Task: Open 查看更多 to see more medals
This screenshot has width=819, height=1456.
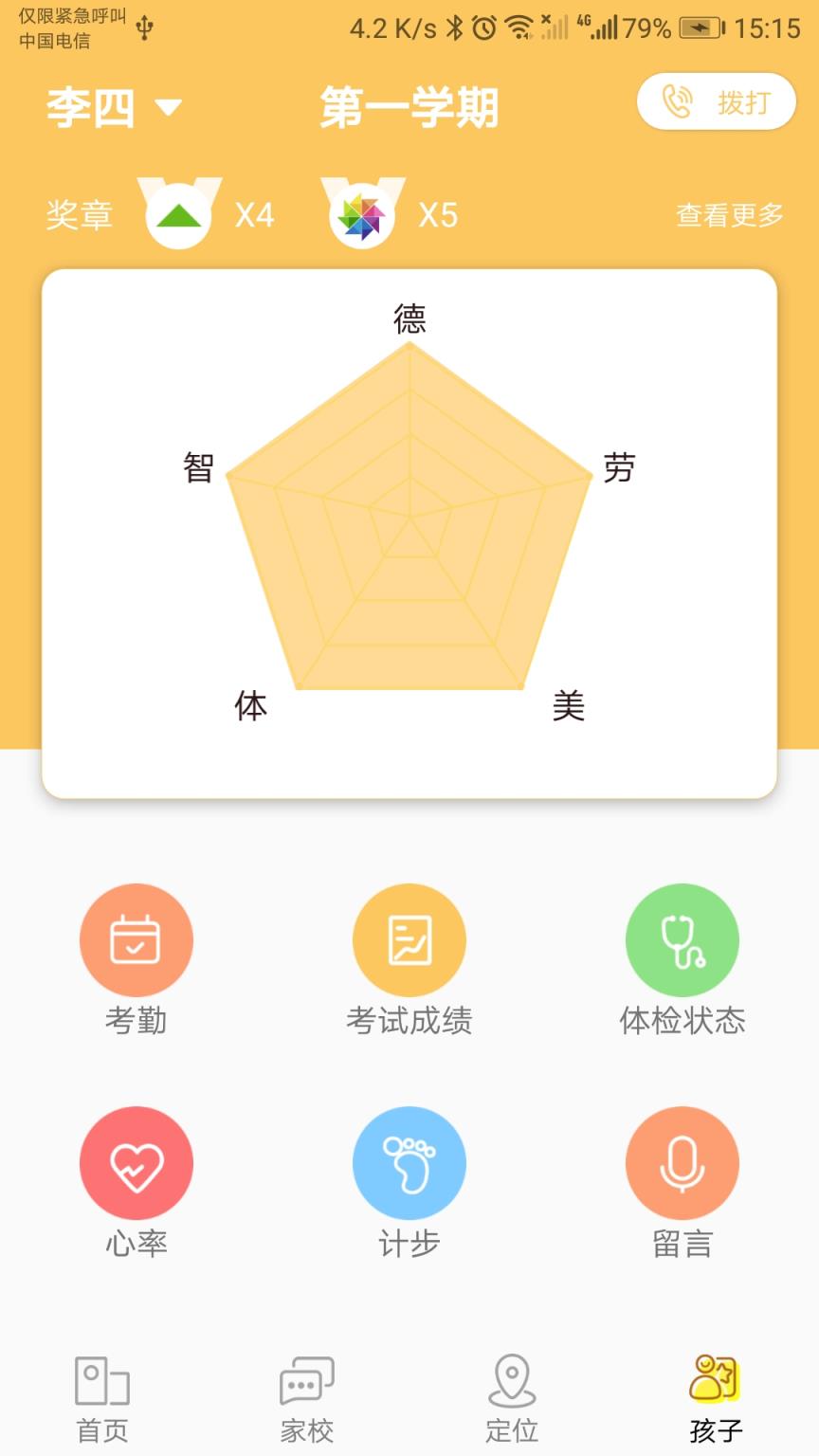Action: (x=728, y=216)
